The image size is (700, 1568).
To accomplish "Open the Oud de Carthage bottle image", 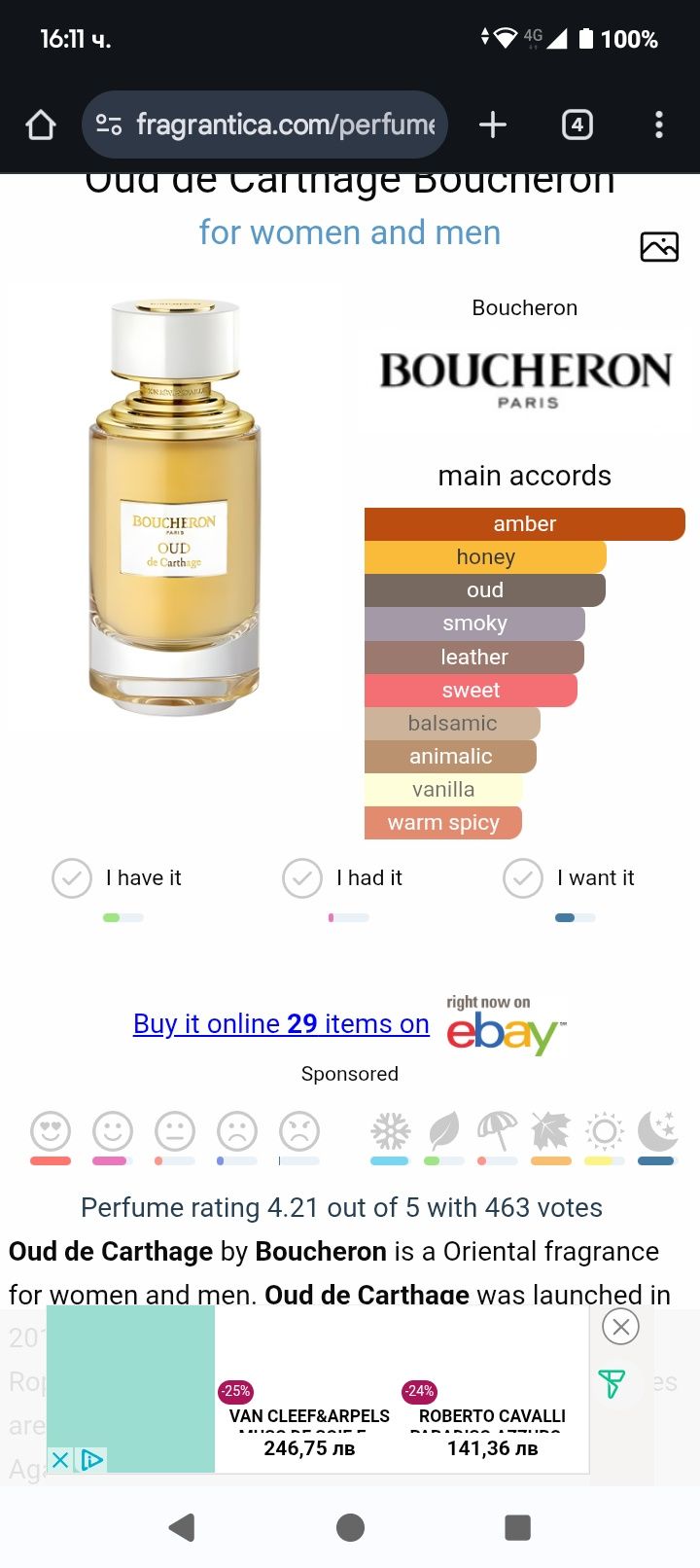I will (175, 506).
